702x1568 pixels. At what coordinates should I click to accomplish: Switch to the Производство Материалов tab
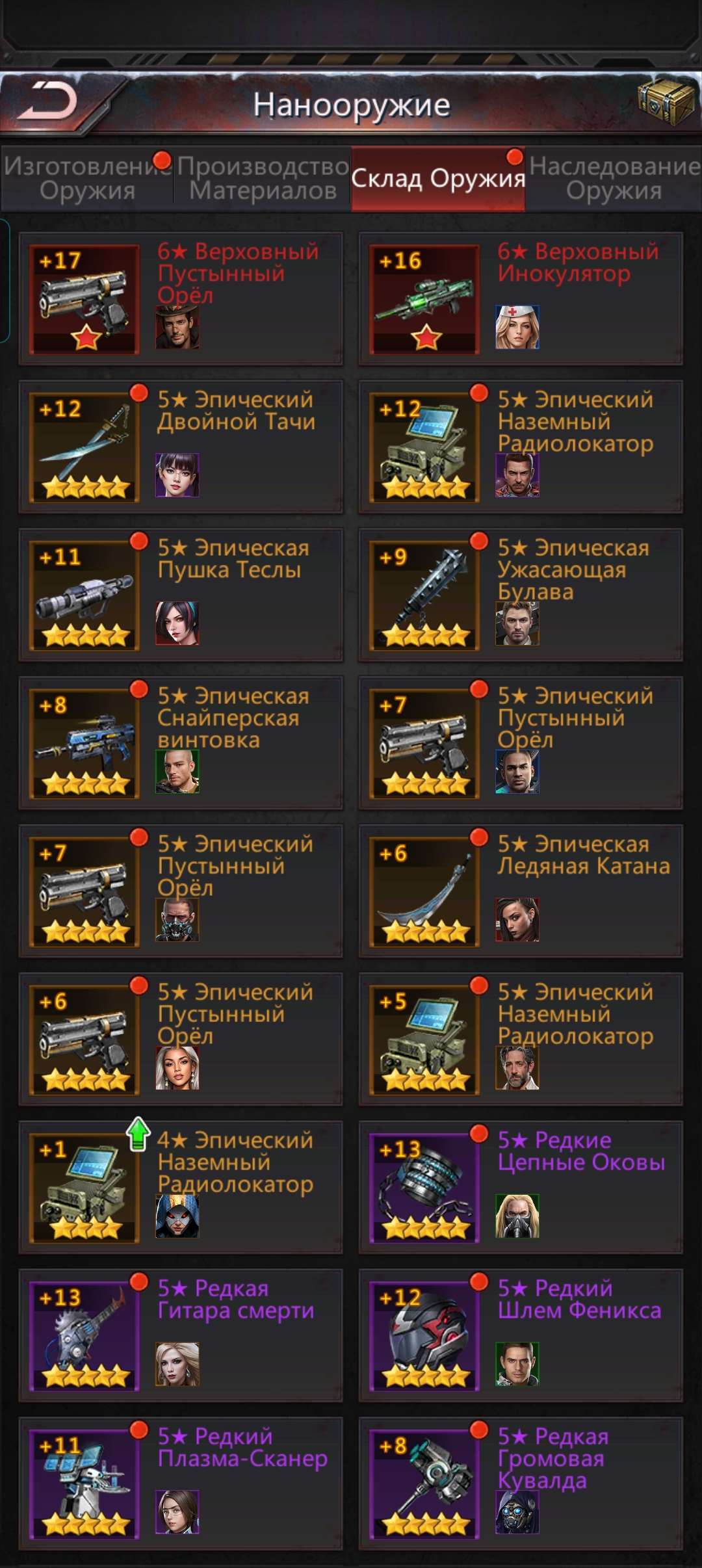click(263, 178)
